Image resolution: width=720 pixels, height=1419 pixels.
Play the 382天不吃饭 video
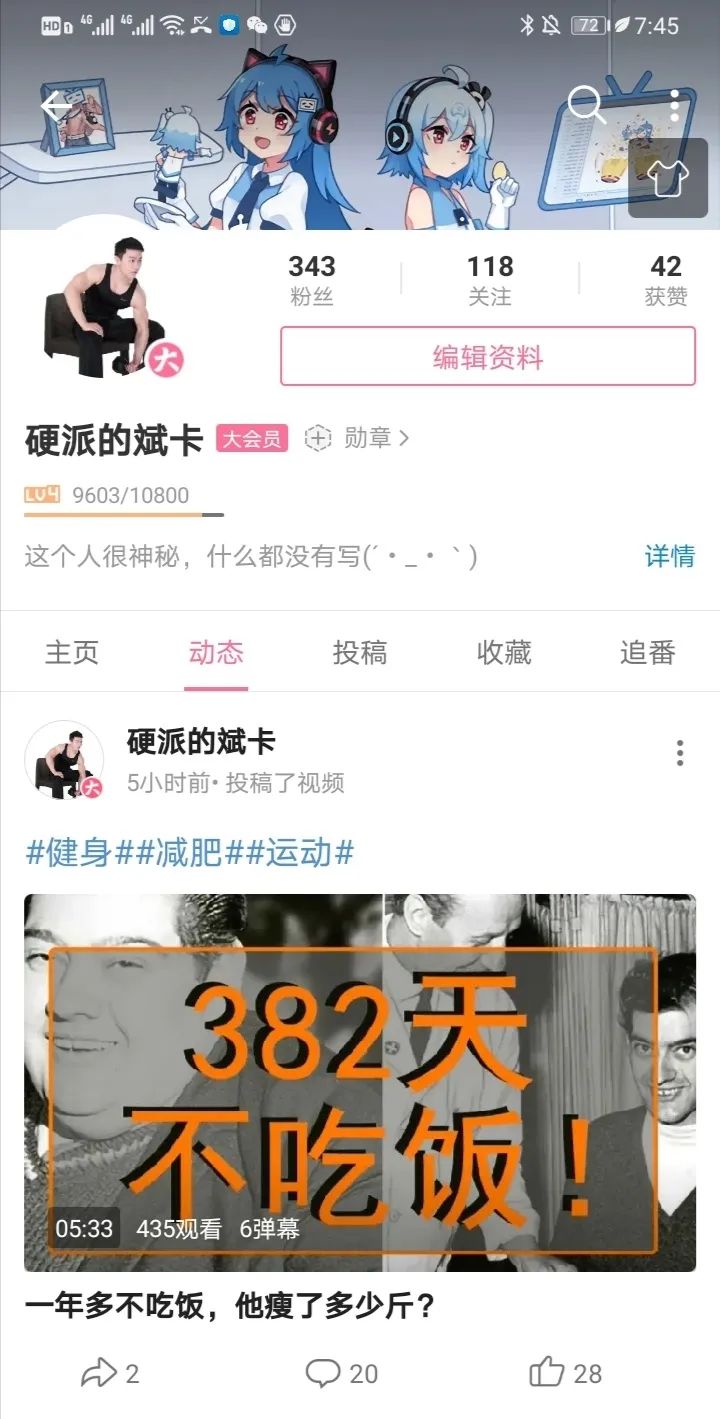(x=360, y=1083)
